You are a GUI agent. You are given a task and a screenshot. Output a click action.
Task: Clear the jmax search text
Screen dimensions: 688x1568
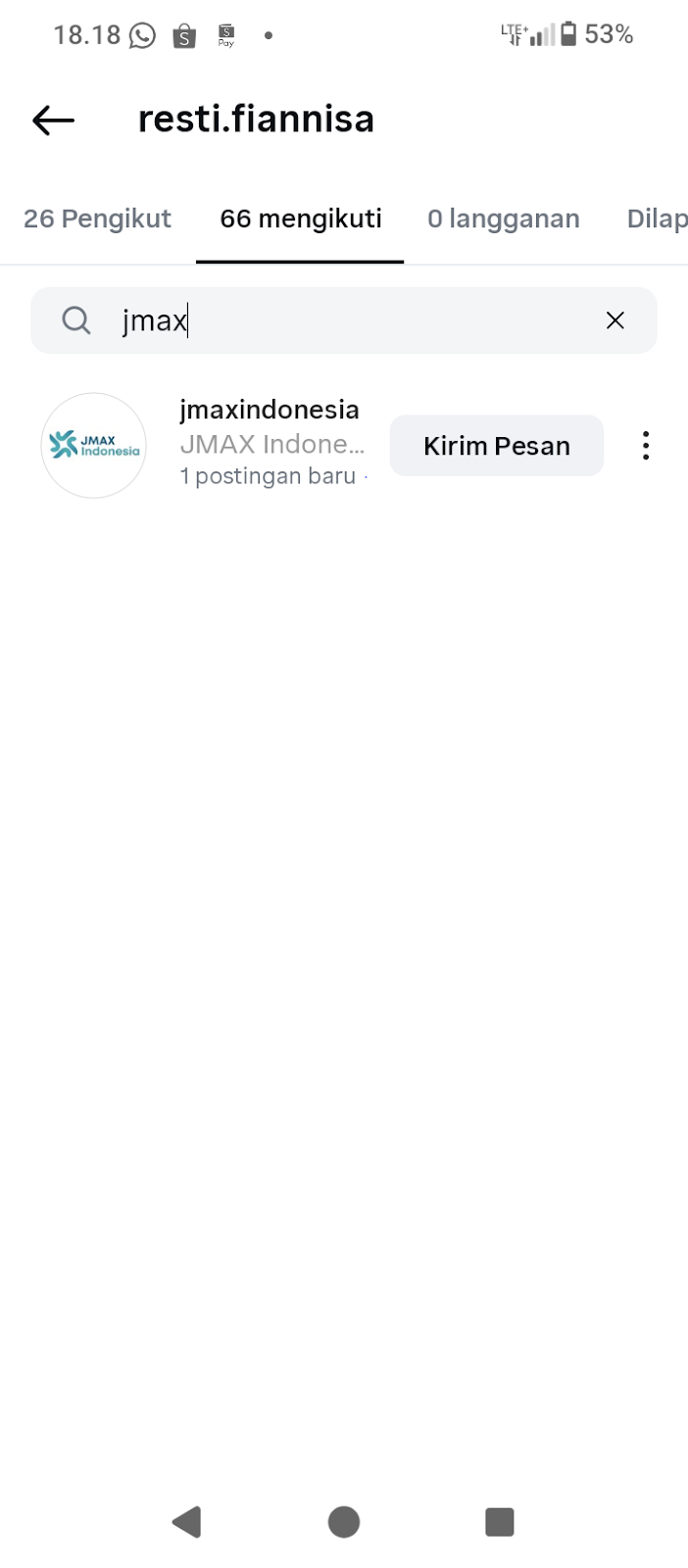(x=614, y=320)
